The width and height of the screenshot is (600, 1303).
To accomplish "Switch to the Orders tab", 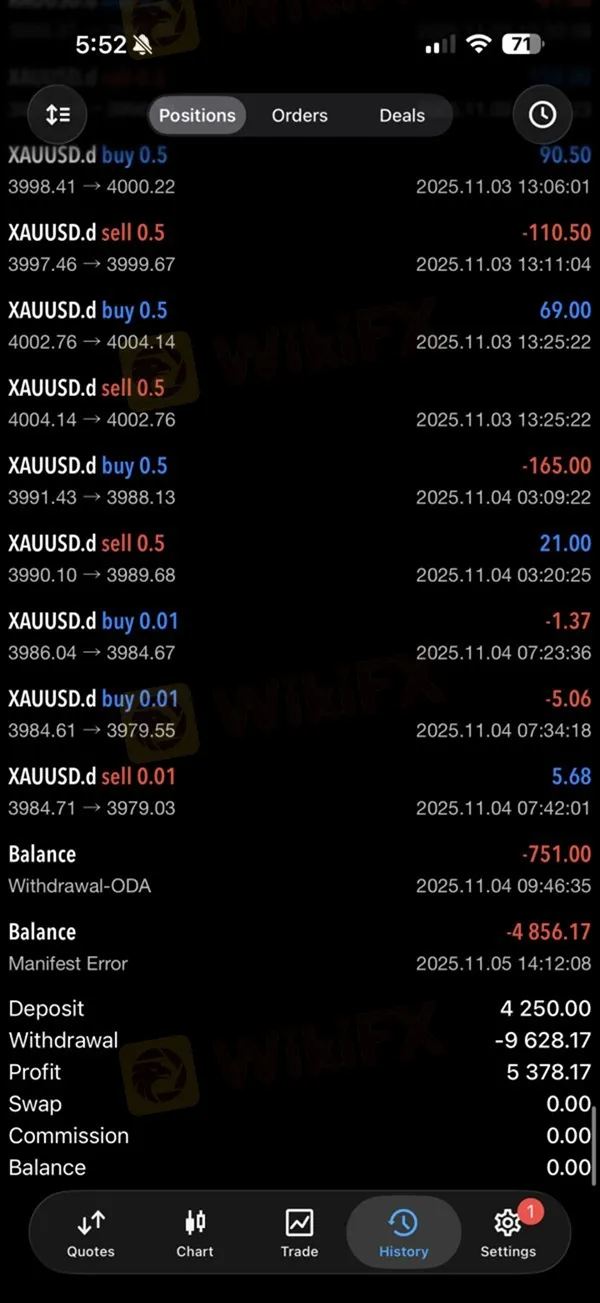I will (299, 115).
